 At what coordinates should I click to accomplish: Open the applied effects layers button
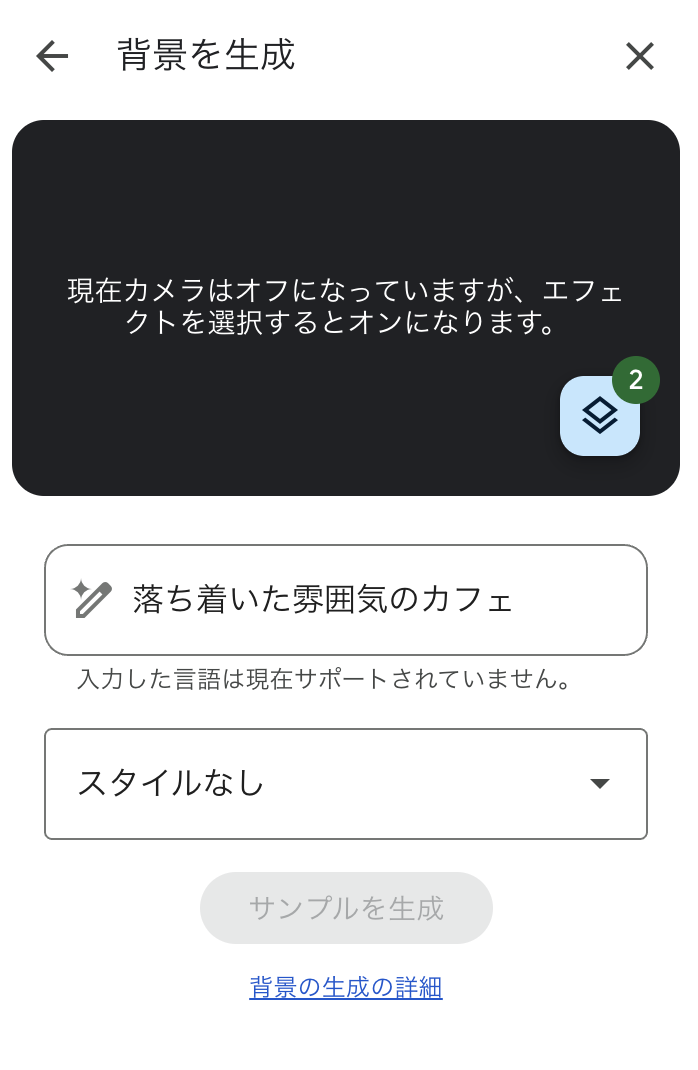pos(600,416)
